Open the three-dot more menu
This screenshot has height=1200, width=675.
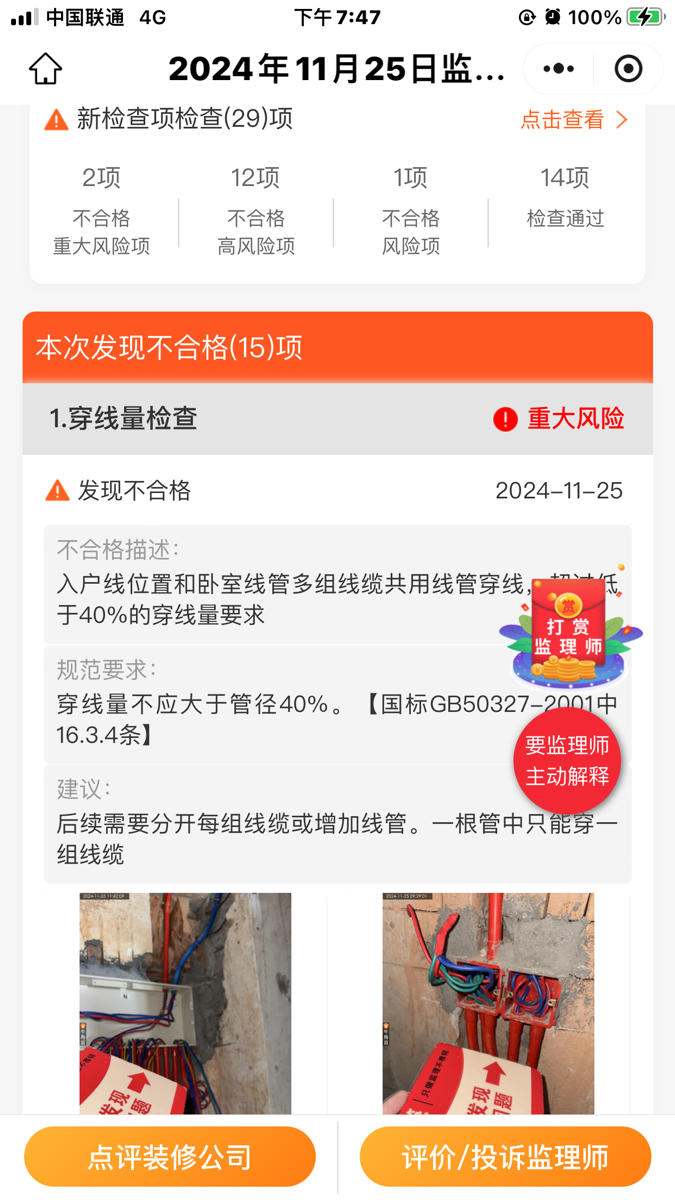point(558,69)
